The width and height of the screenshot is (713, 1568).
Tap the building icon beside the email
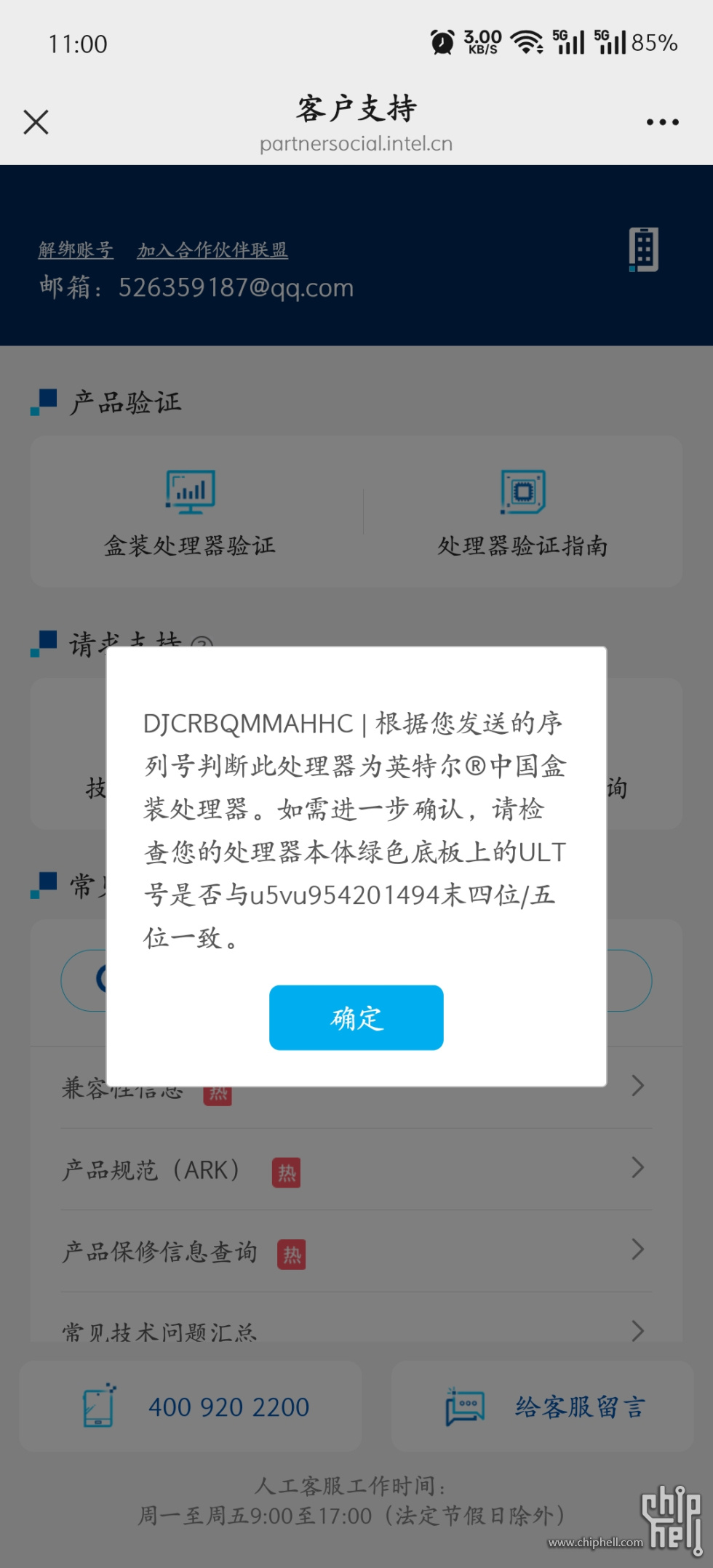[643, 249]
